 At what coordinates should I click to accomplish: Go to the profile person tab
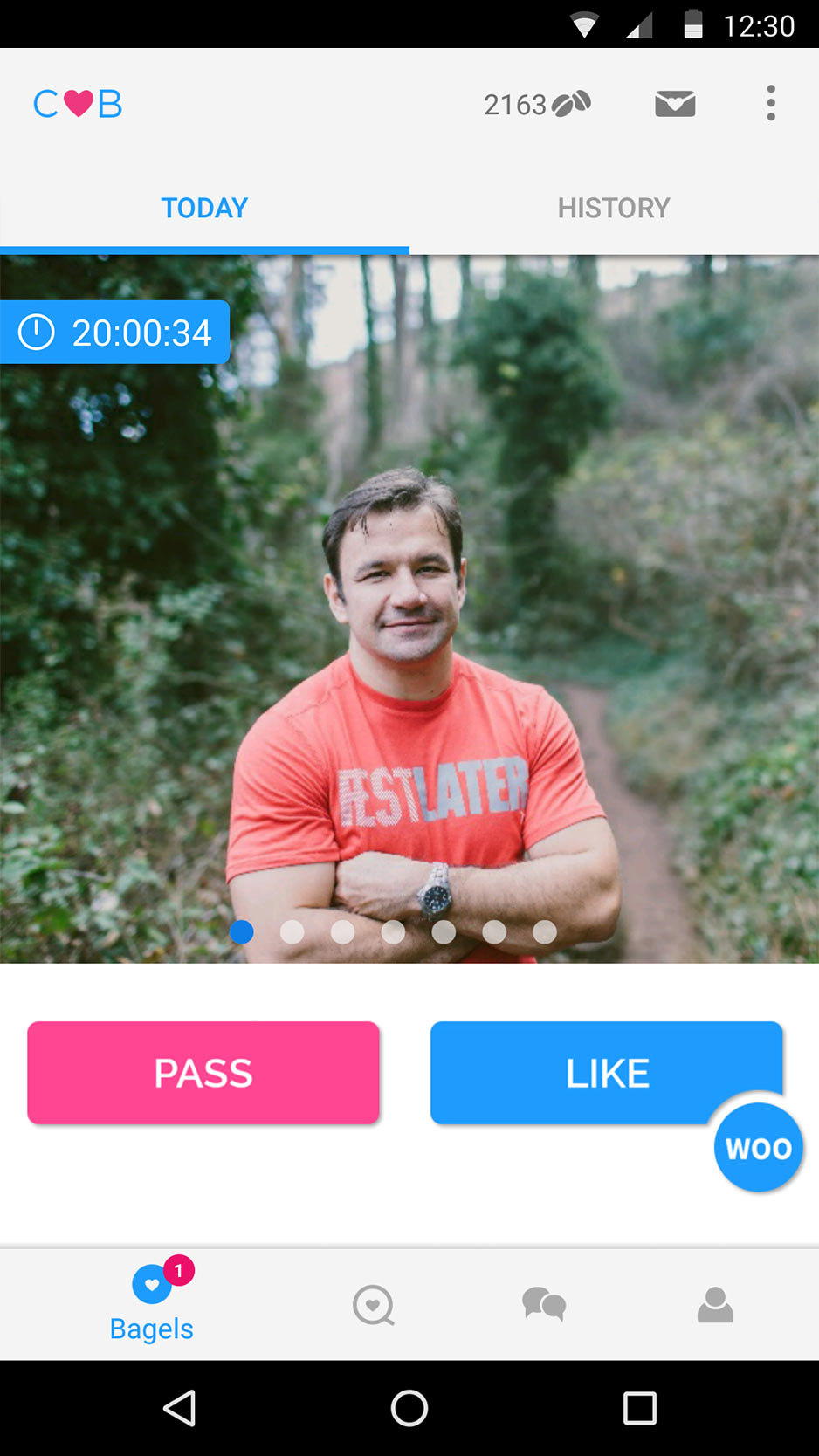[715, 1305]
